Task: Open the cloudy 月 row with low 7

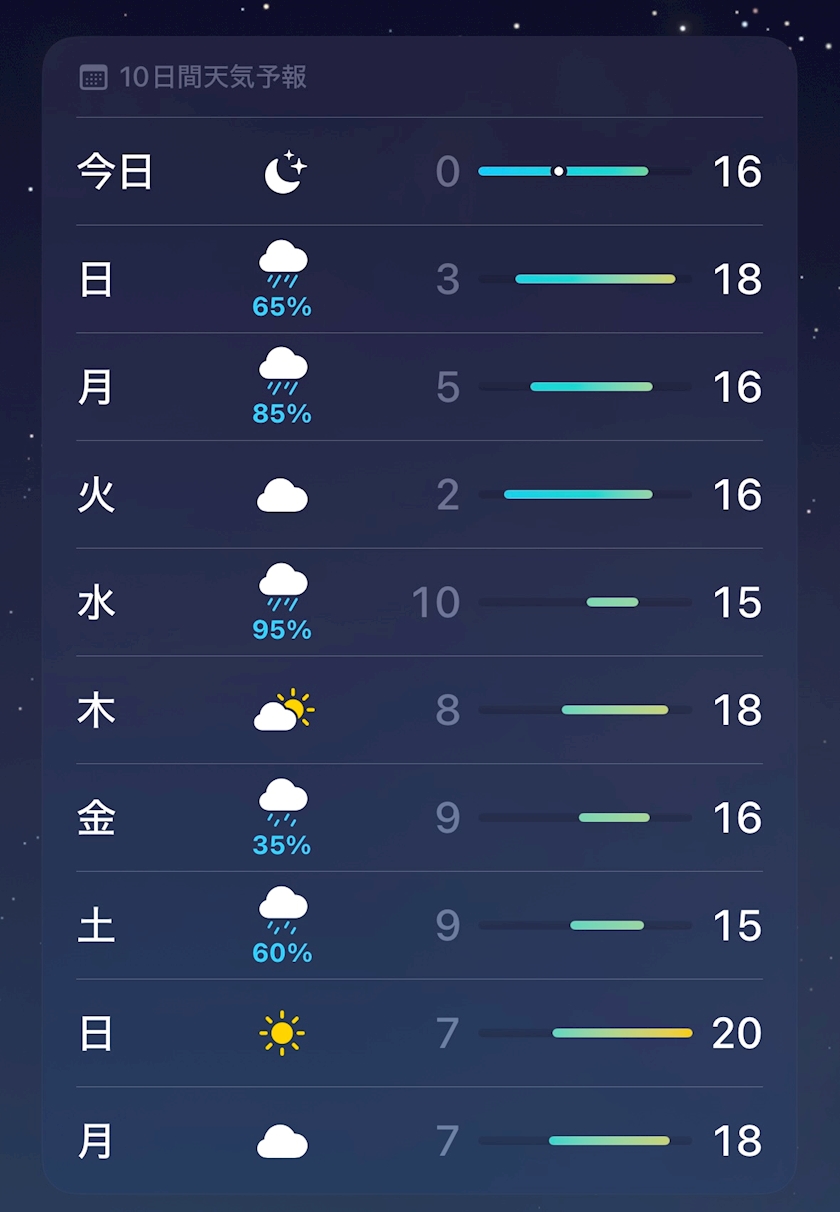Action: point(419,1141)
